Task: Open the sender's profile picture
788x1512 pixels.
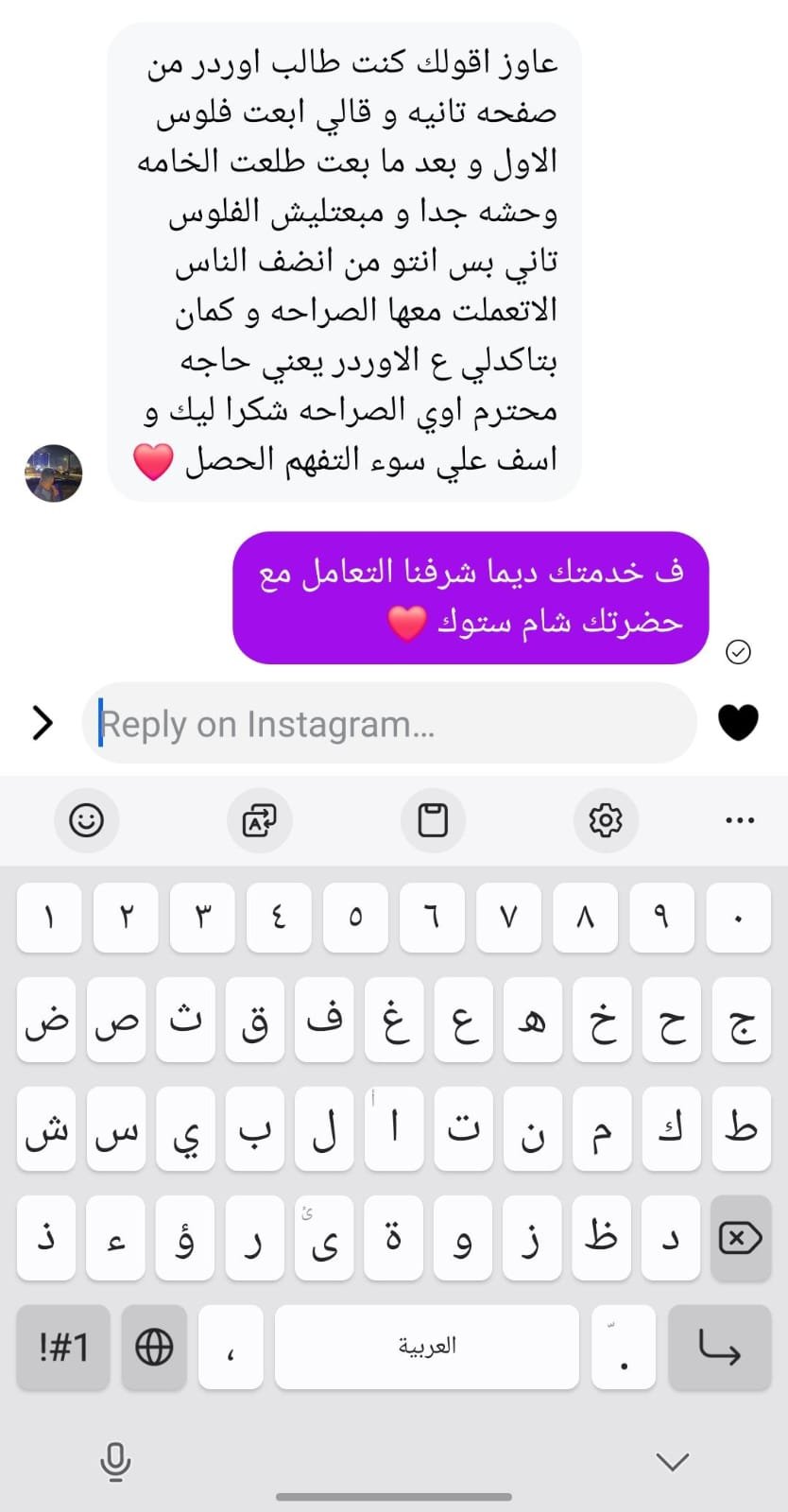Action: 53,472
